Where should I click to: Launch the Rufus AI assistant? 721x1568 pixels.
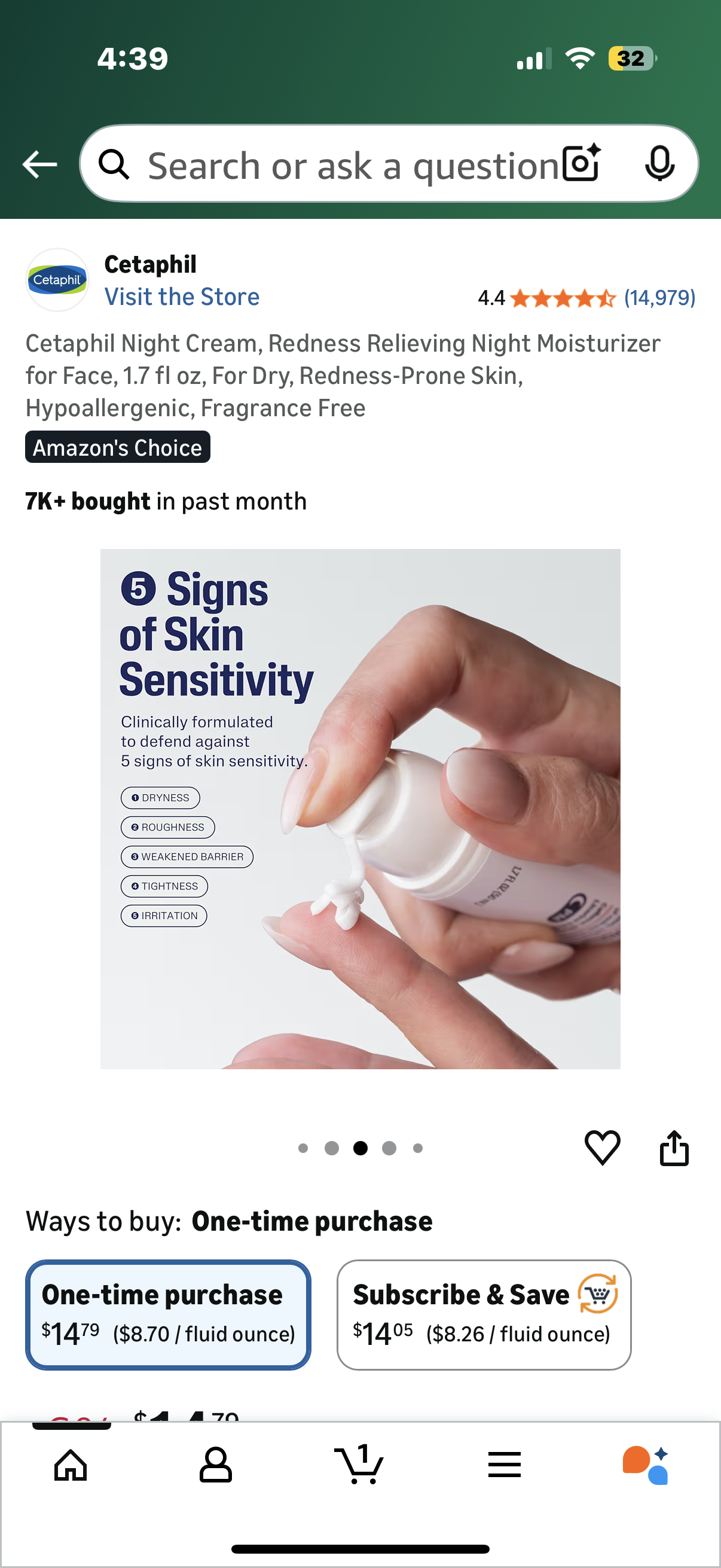pos(646,1465)
